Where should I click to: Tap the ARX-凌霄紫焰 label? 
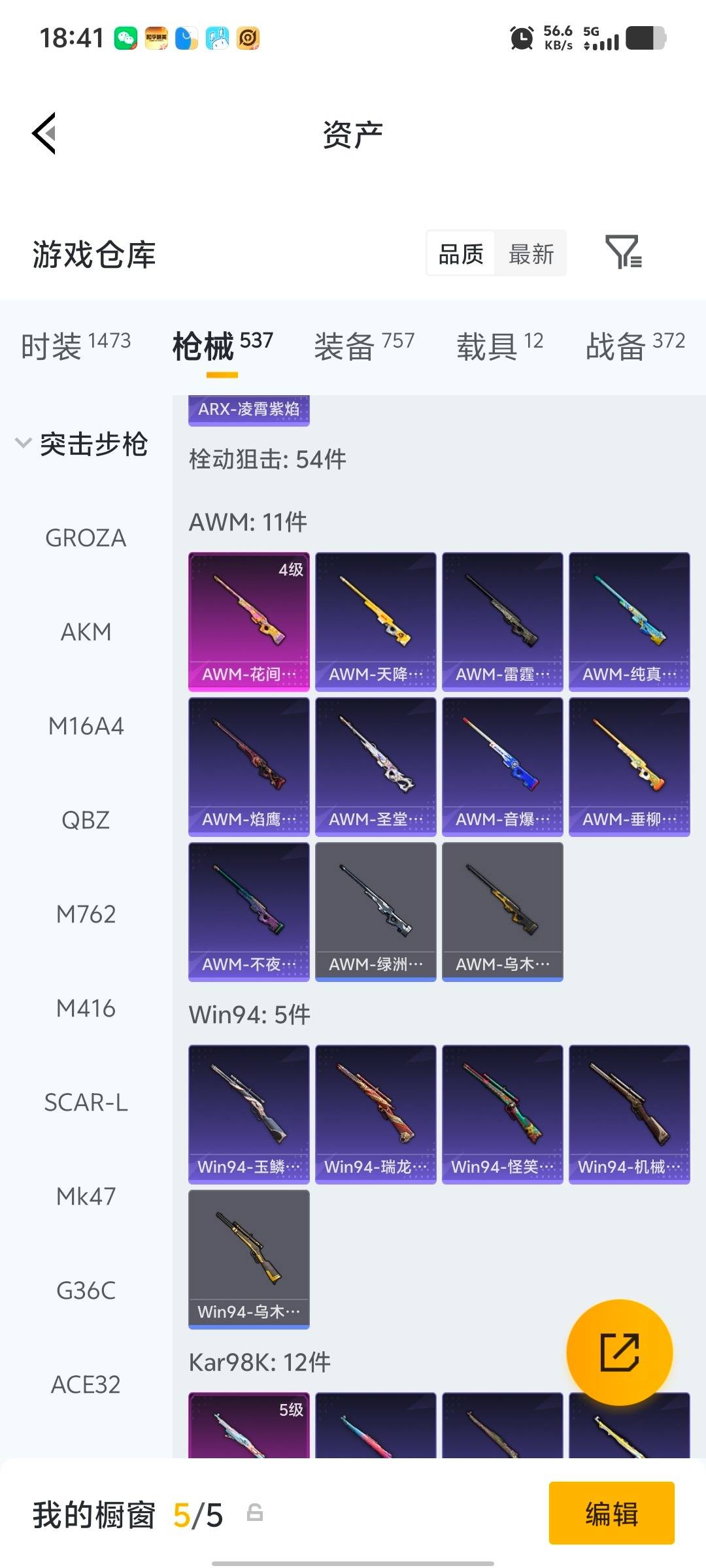coord(248,410)
